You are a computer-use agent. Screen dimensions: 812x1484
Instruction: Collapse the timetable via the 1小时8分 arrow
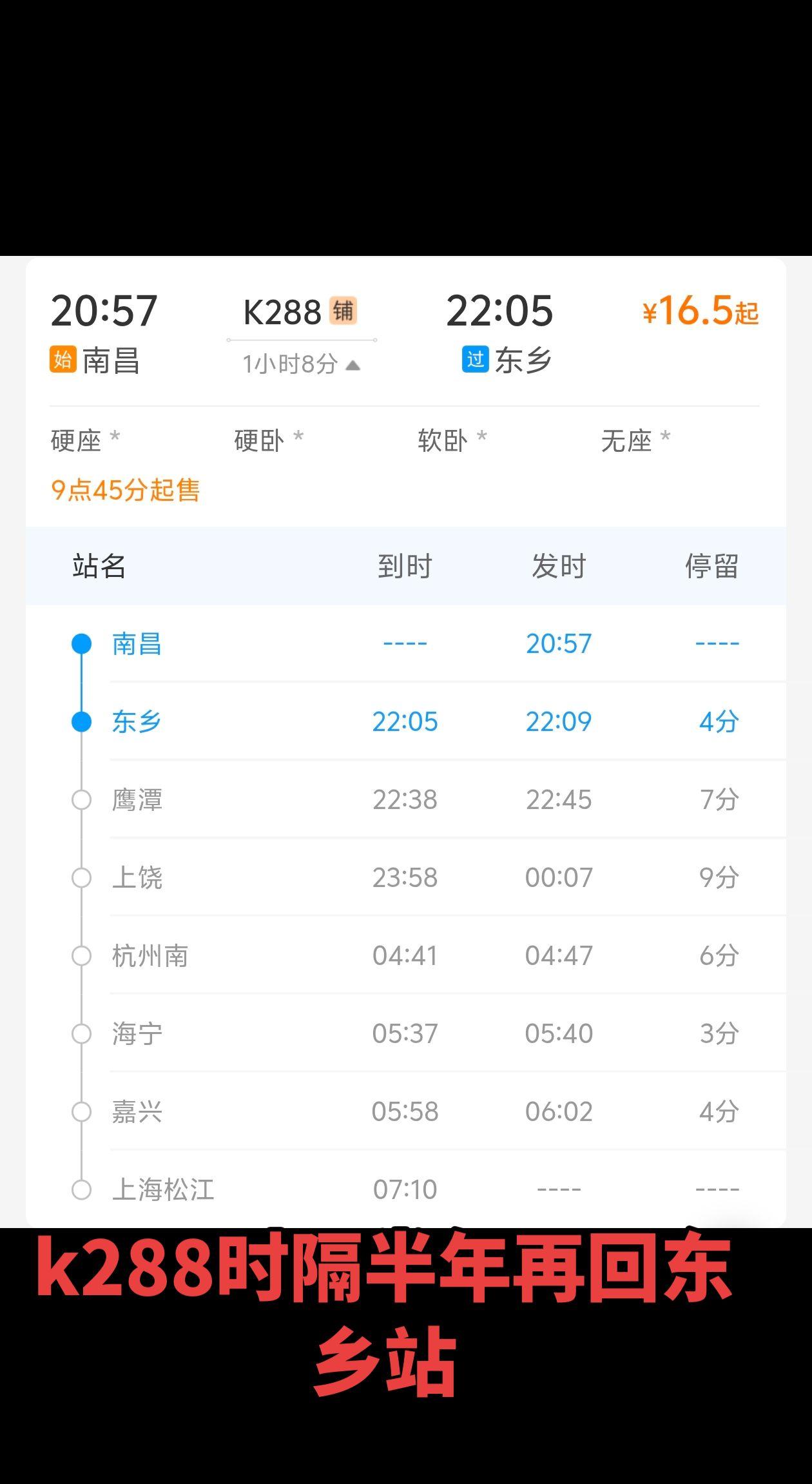point(353,364)
